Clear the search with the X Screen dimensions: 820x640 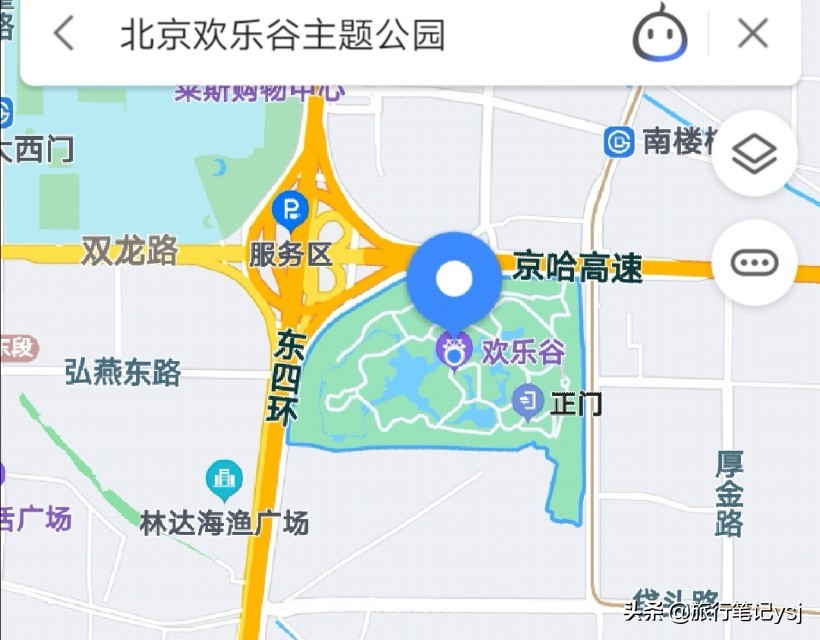[x=753, y=34]
